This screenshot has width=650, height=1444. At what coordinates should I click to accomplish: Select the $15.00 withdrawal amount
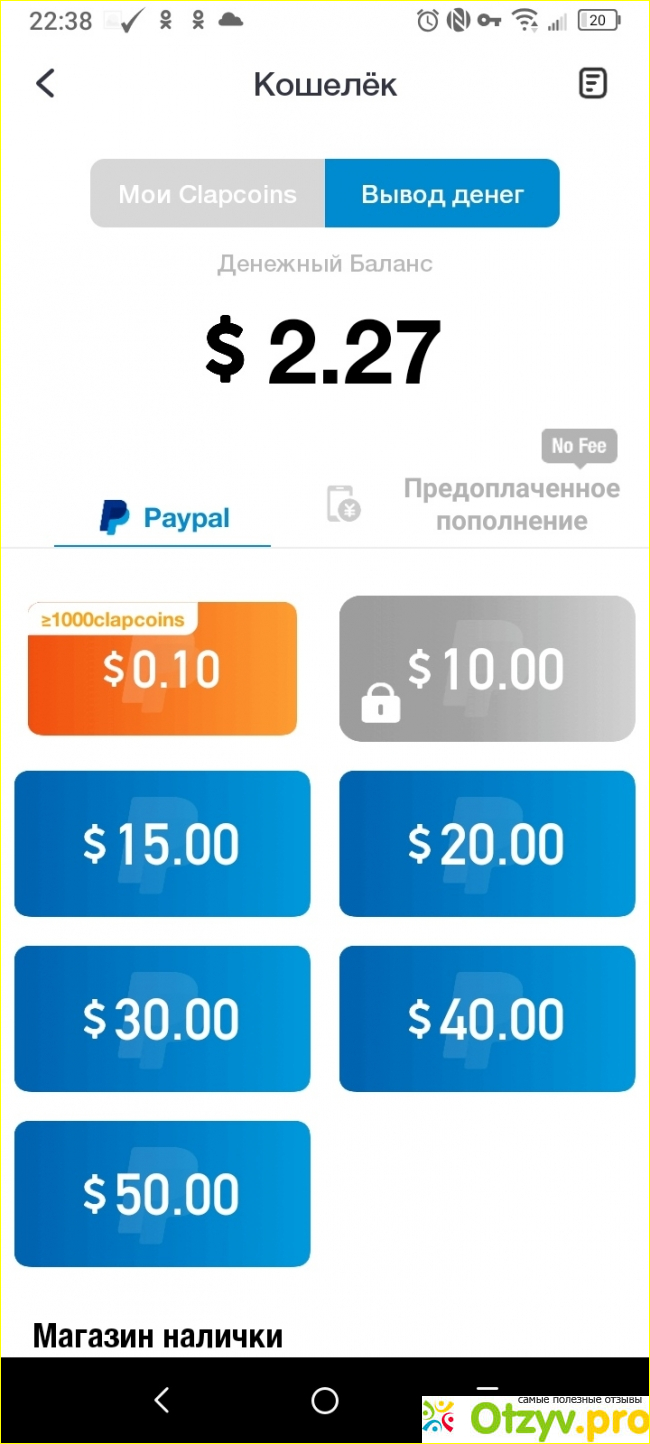pos(162,844)
